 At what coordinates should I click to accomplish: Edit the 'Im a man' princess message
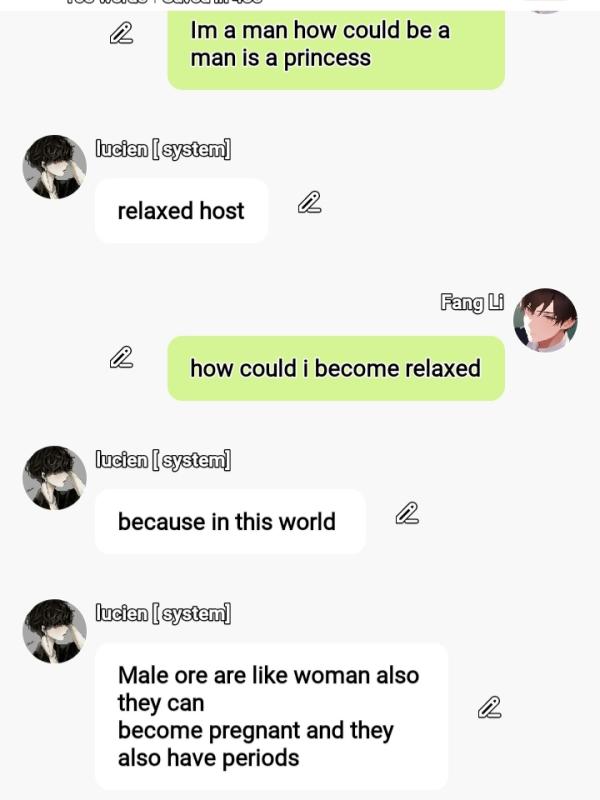click(121, 34)
